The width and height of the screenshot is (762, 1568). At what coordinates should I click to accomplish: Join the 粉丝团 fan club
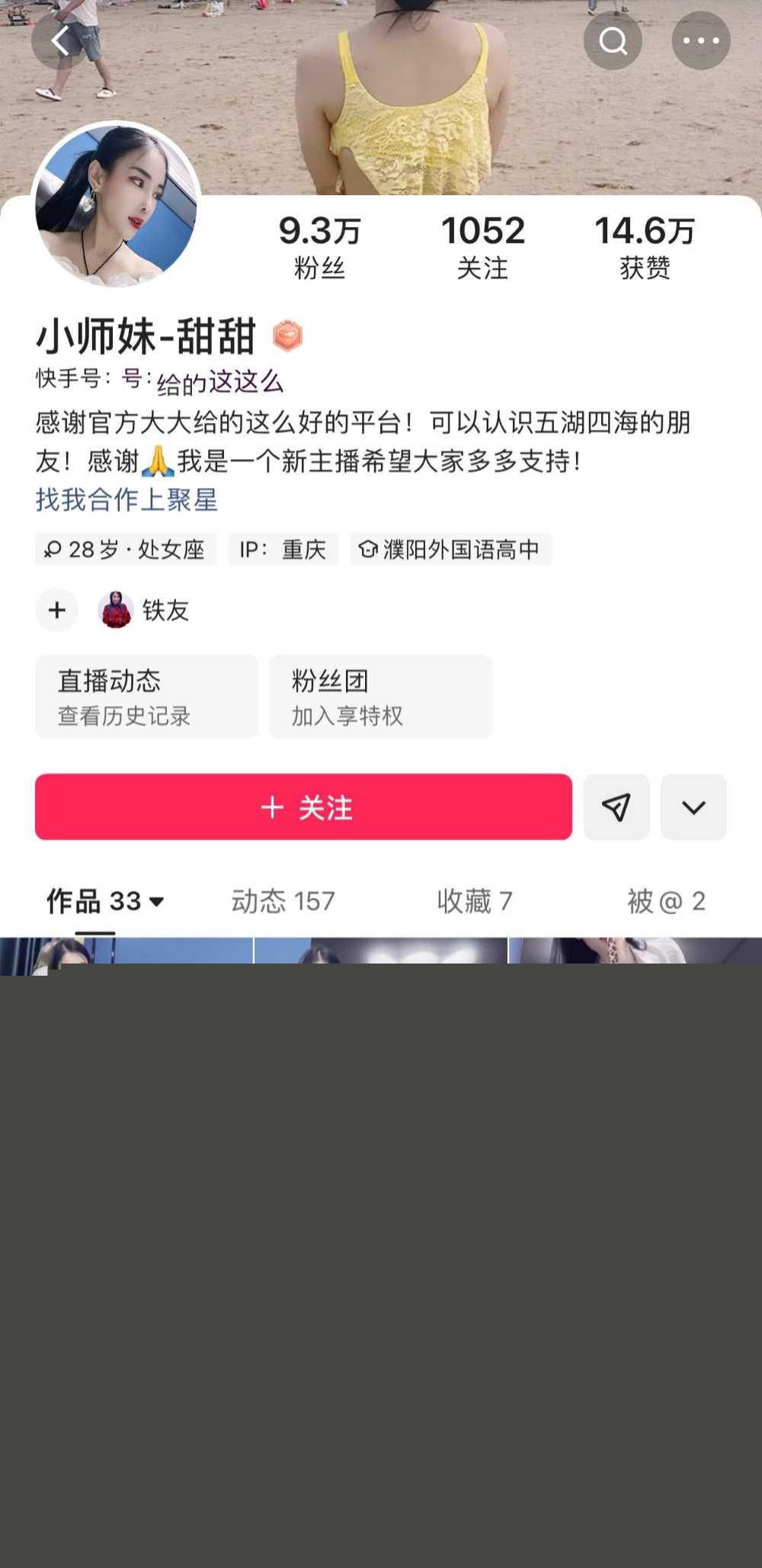(380, 696)
